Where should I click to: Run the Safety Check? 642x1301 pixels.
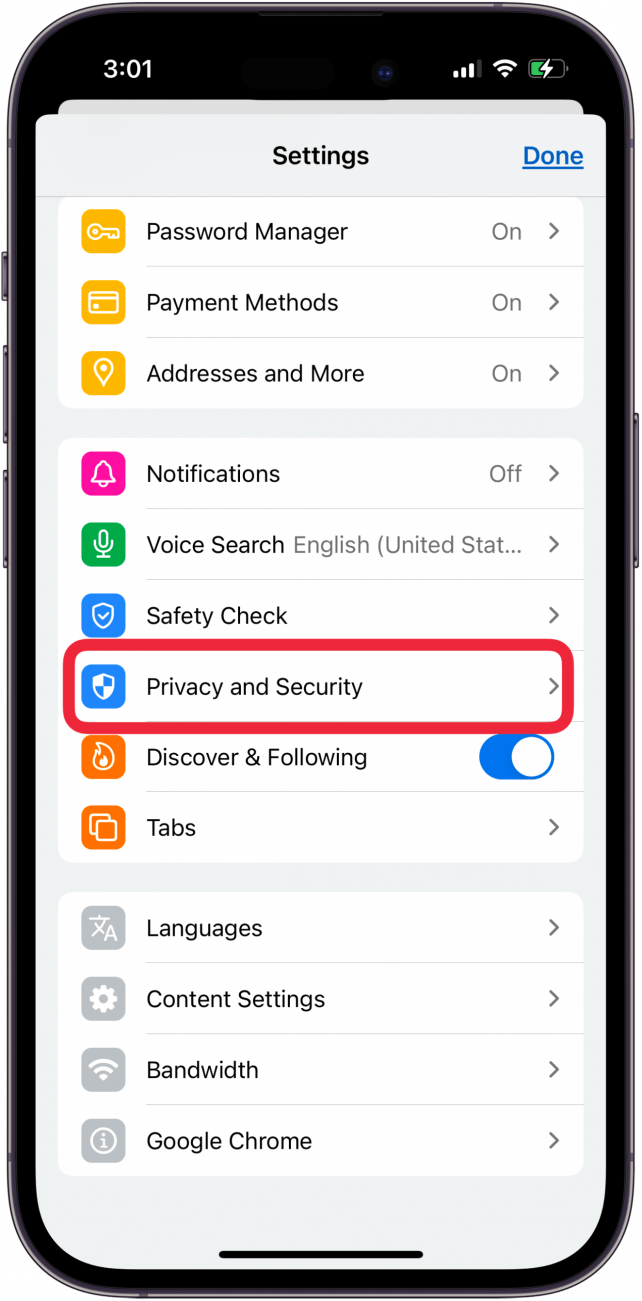point(320,616)
